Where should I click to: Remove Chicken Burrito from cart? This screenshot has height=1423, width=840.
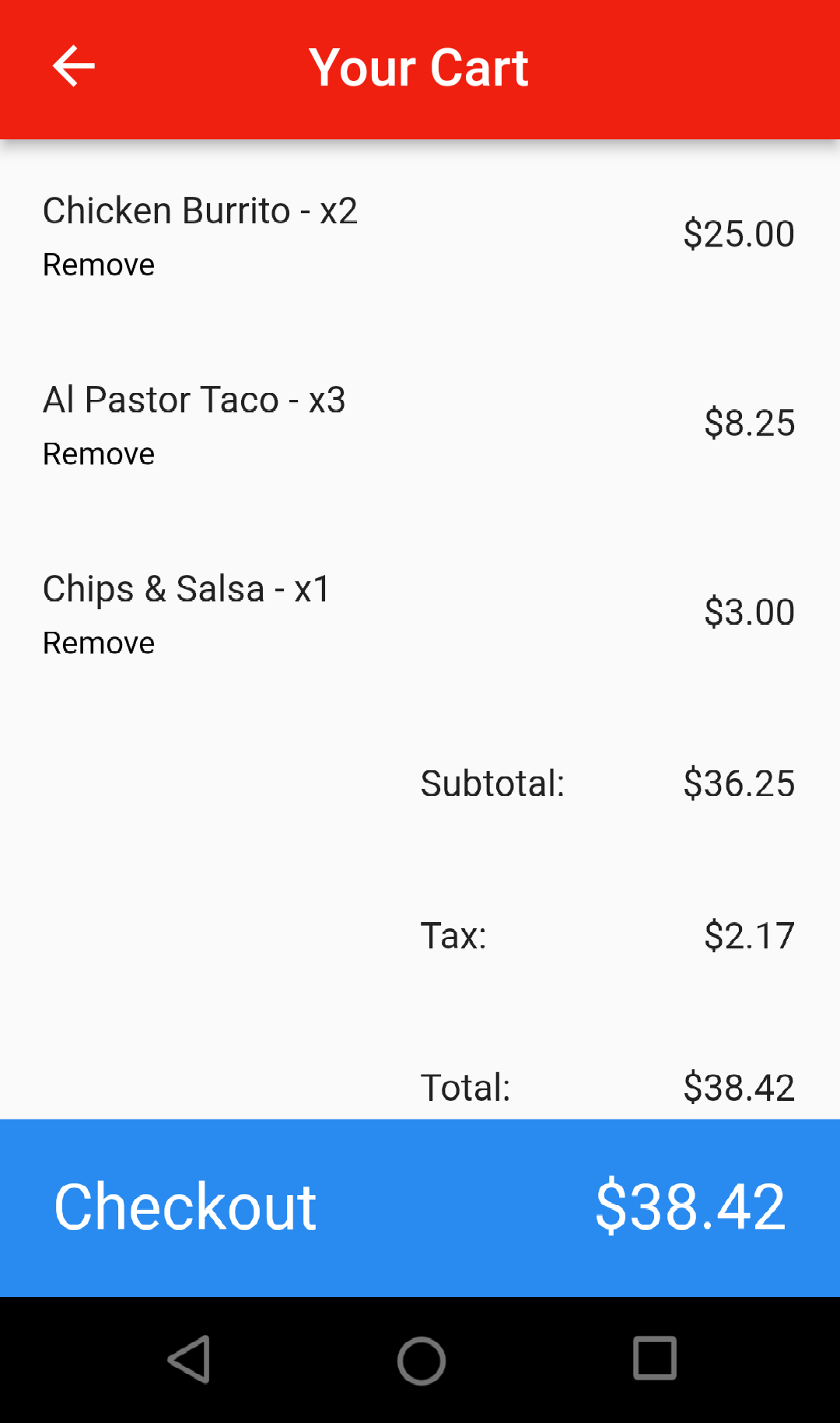[x=99, y=265]
